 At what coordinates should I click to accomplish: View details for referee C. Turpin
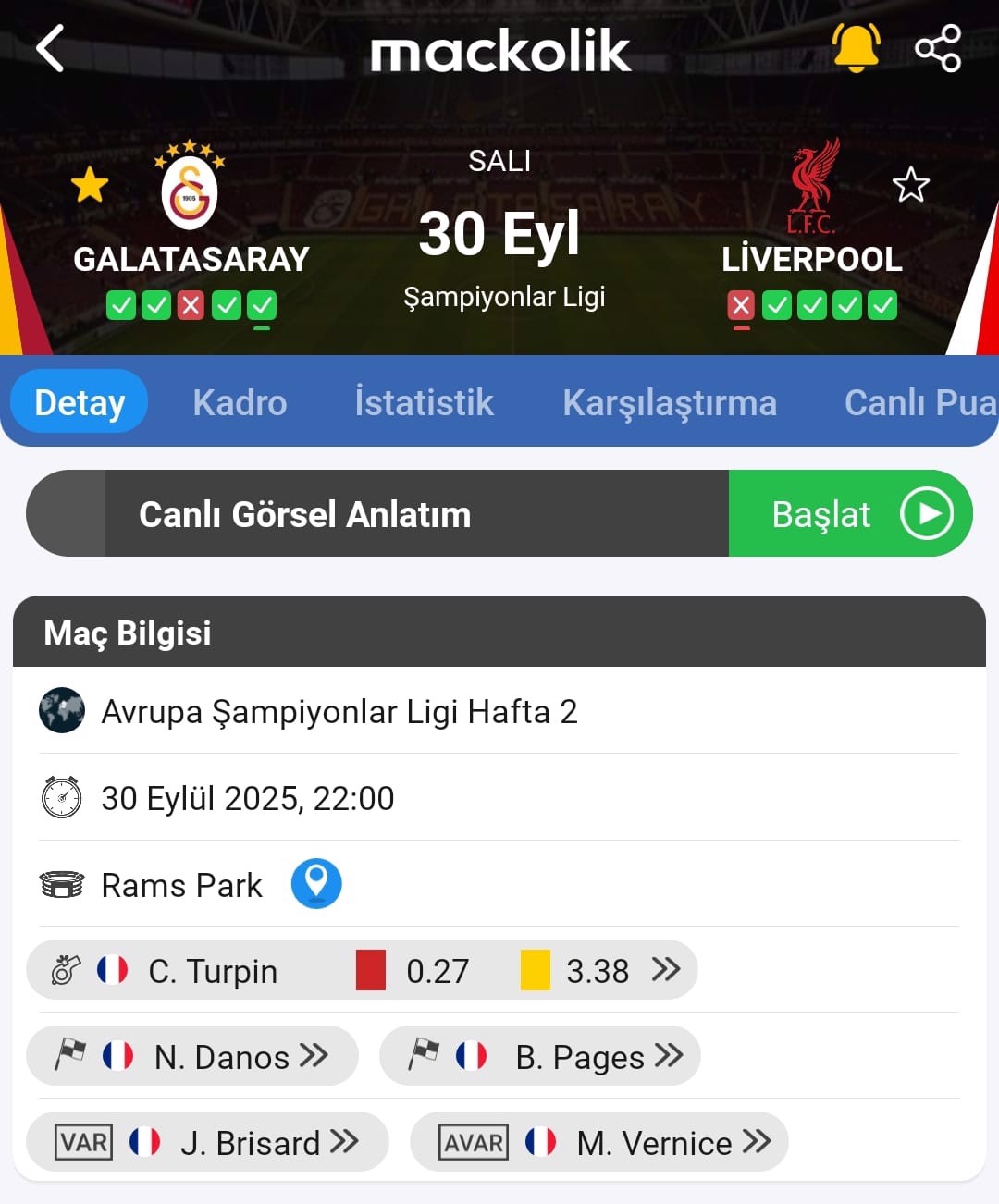point(361,970)
